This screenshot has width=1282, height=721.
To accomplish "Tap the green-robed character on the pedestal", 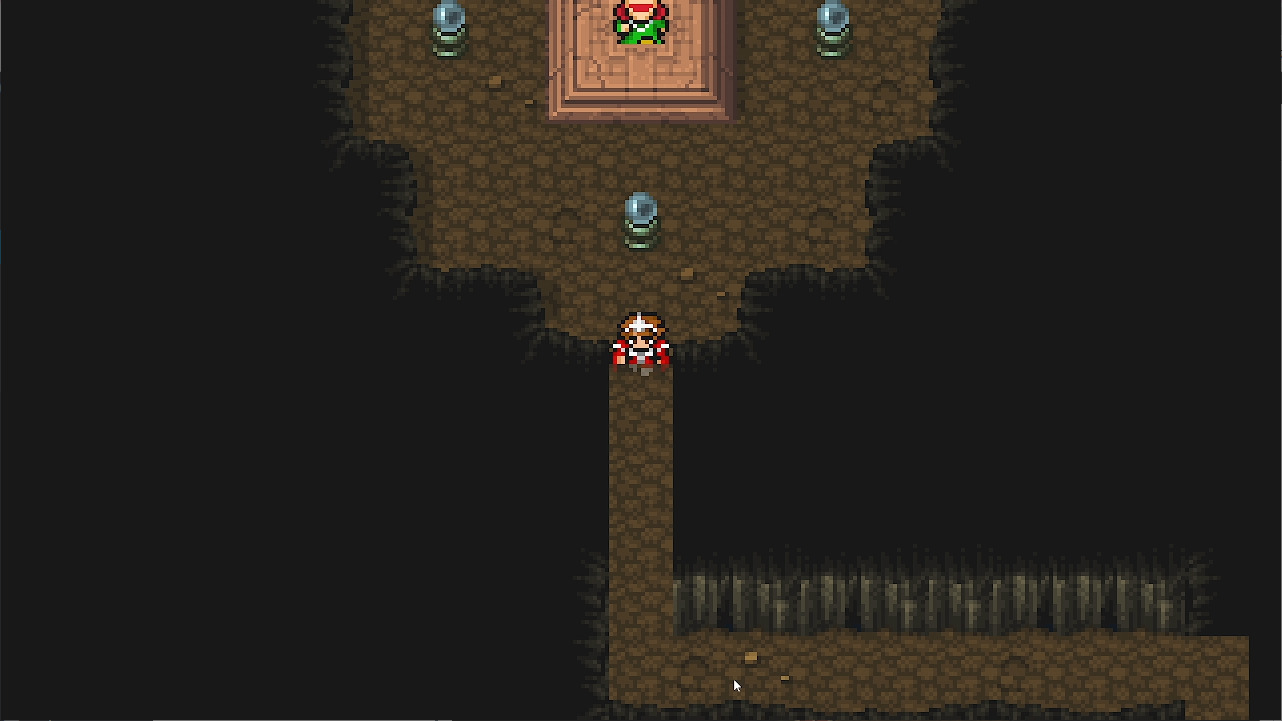I will pos(640,23).
